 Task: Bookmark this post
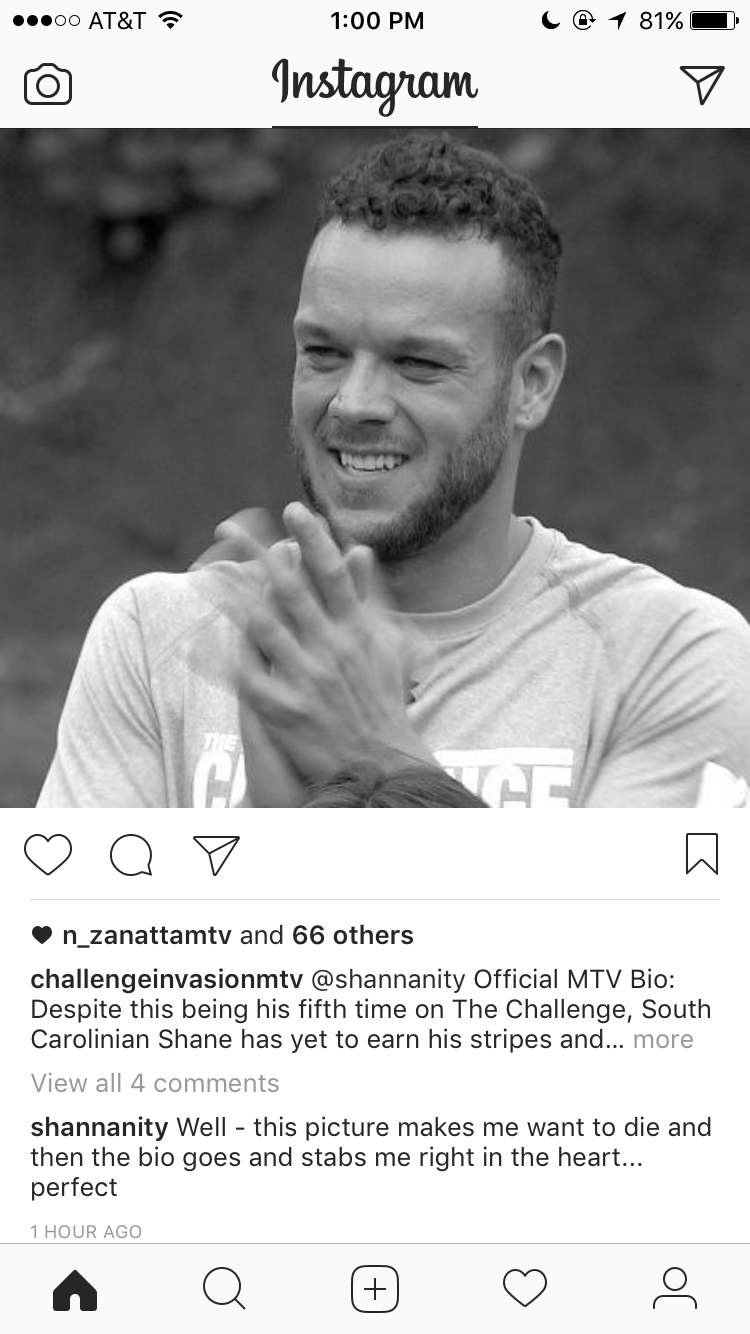tap(702, 855)
